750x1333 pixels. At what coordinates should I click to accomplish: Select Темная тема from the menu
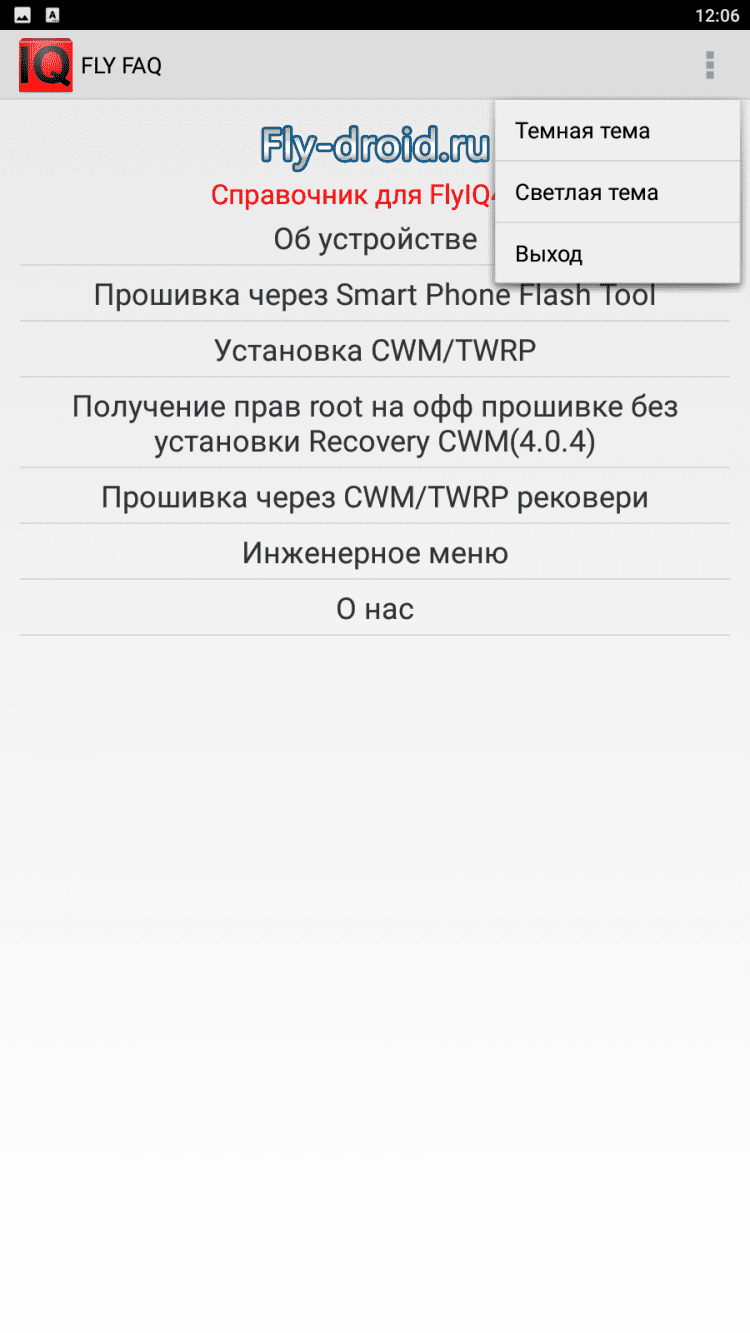pos(582,131)
